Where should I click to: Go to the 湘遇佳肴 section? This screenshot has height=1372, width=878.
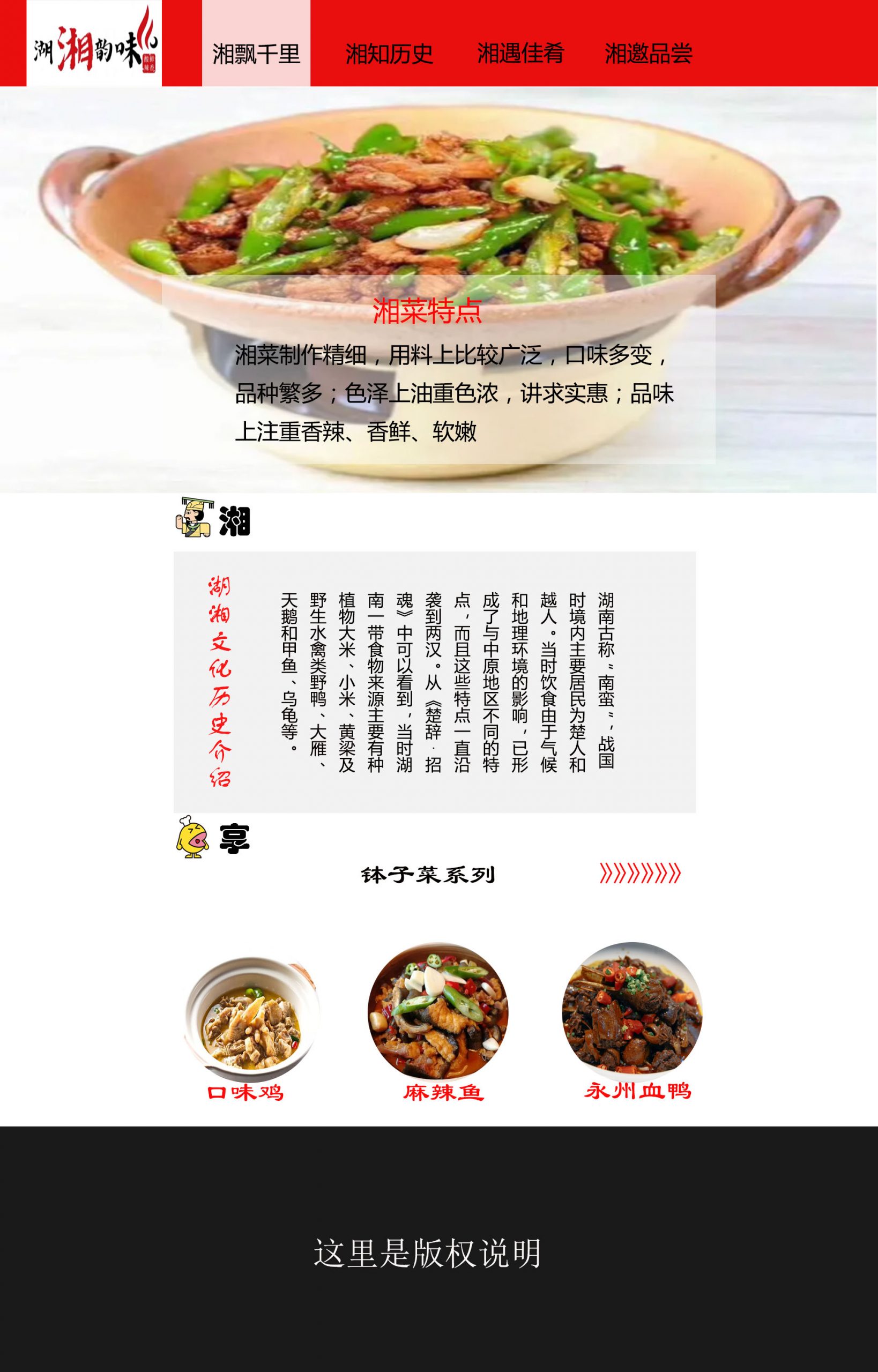520,54
